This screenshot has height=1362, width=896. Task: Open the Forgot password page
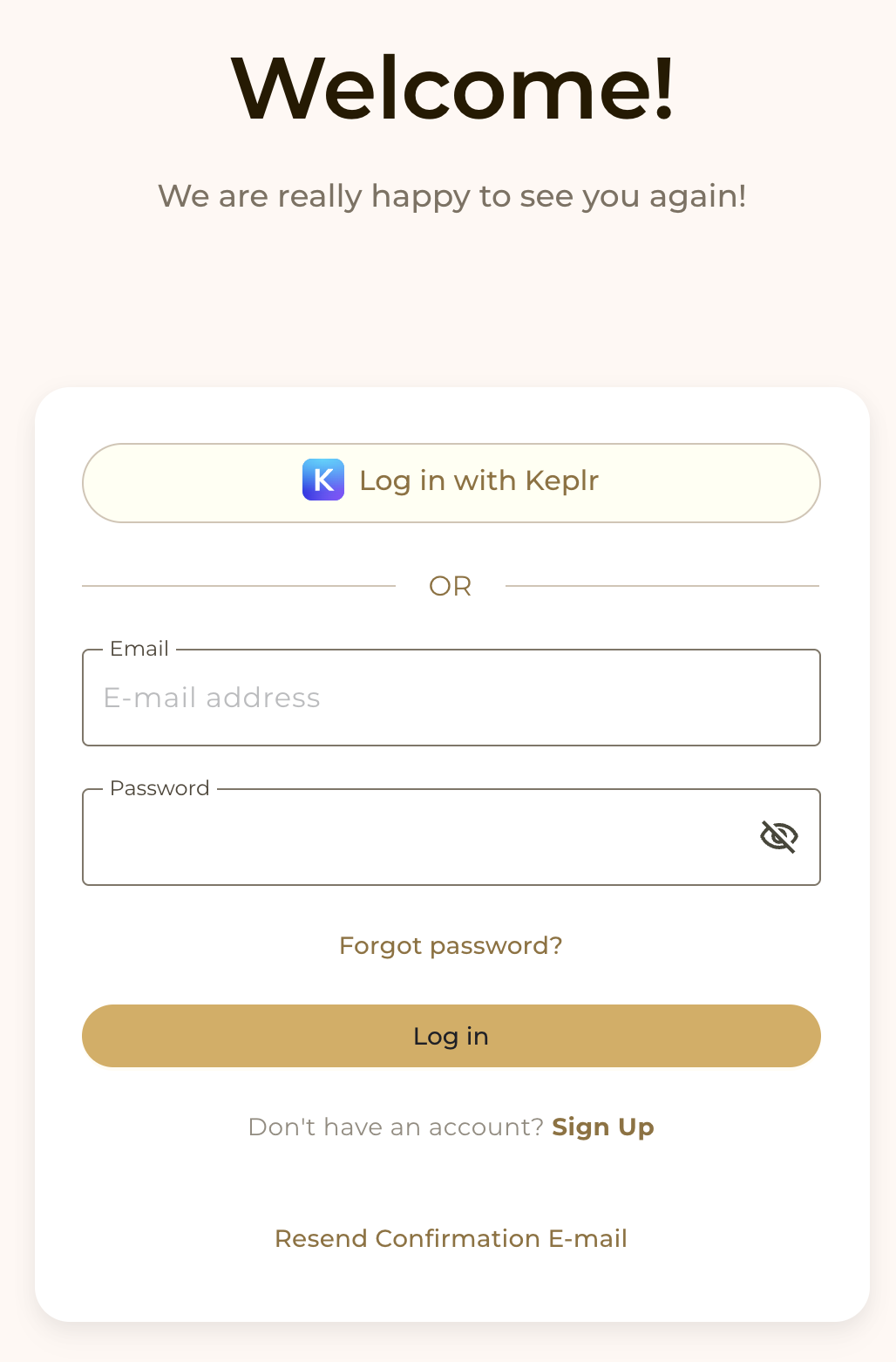tap(450, 945)
